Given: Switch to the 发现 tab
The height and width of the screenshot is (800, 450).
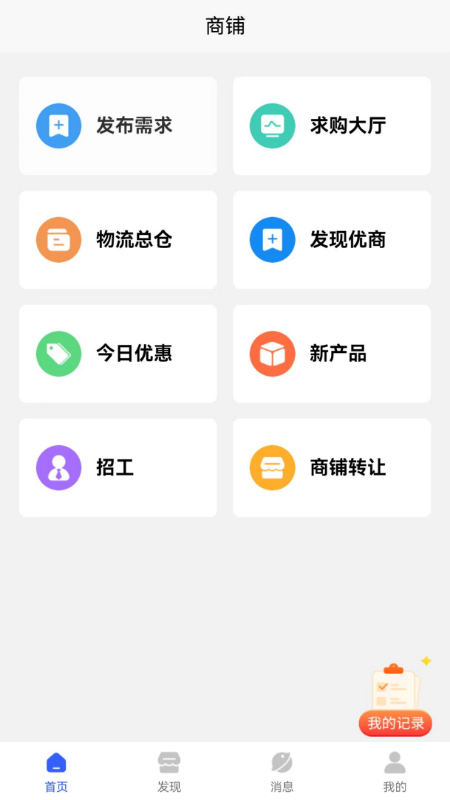Looking at the screenshot, I should (x=169, y=771).
